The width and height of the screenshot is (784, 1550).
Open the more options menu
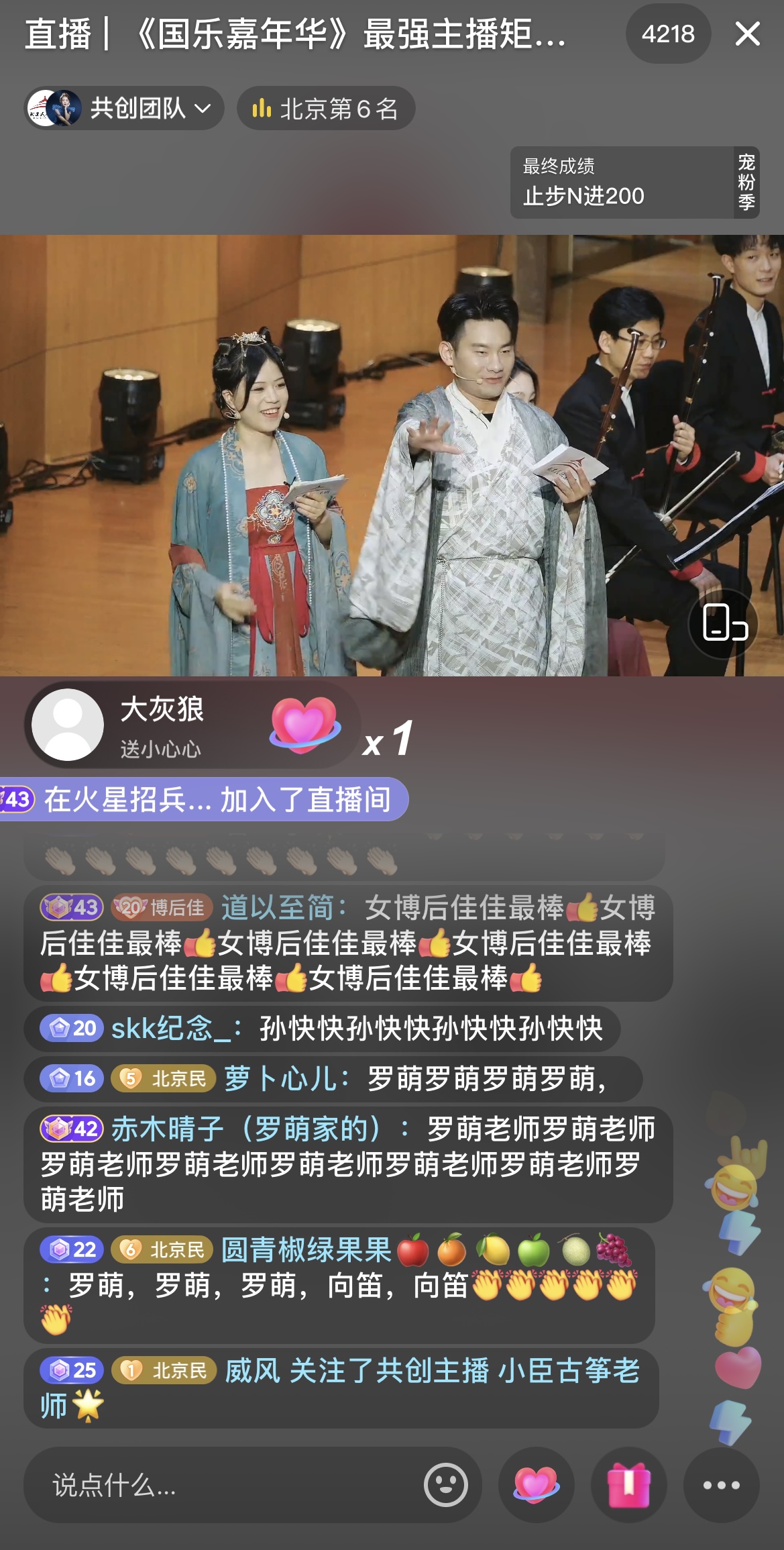coord(721,1485)
